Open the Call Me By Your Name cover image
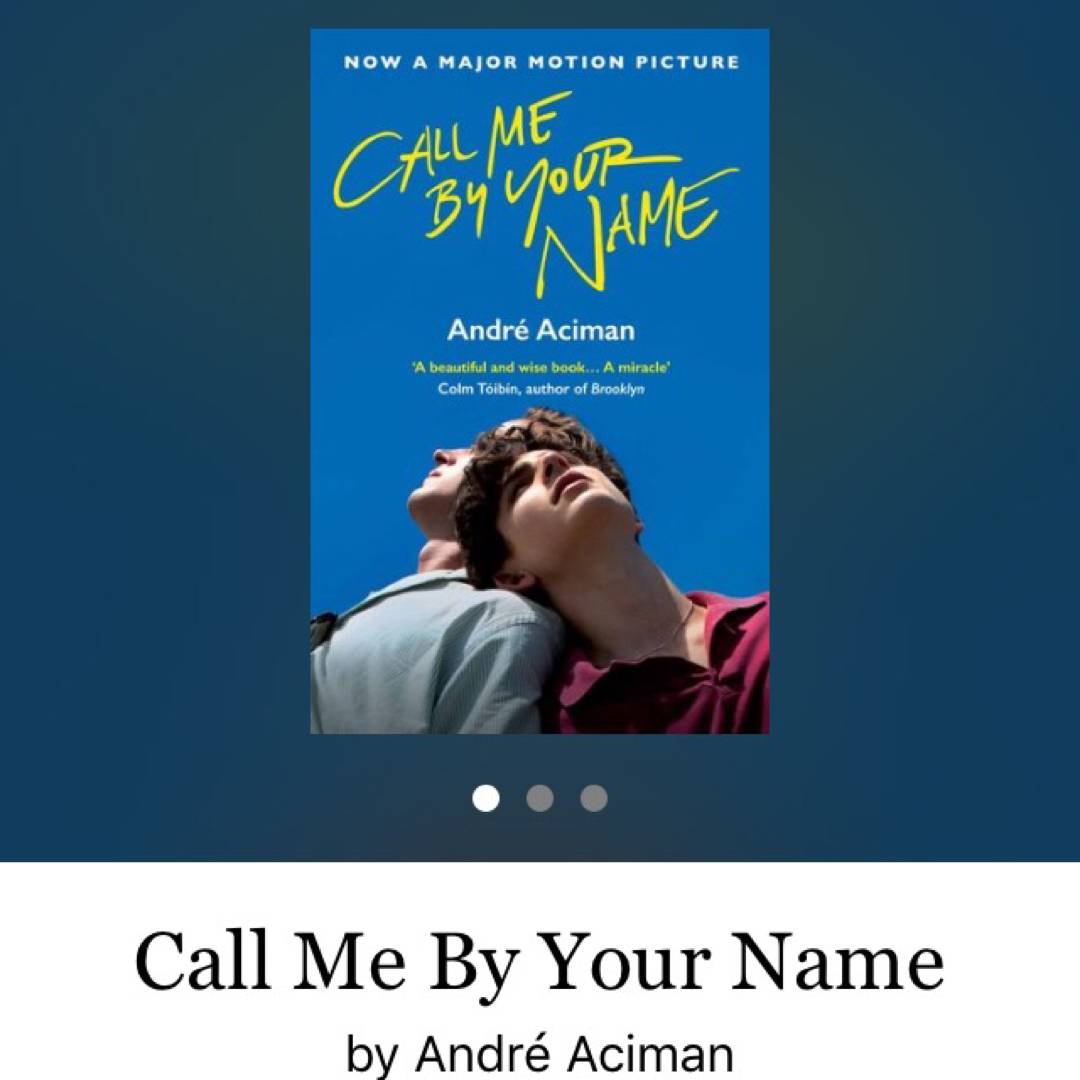Viewport: 1080px width, 1080px height. tap(540, 381)
